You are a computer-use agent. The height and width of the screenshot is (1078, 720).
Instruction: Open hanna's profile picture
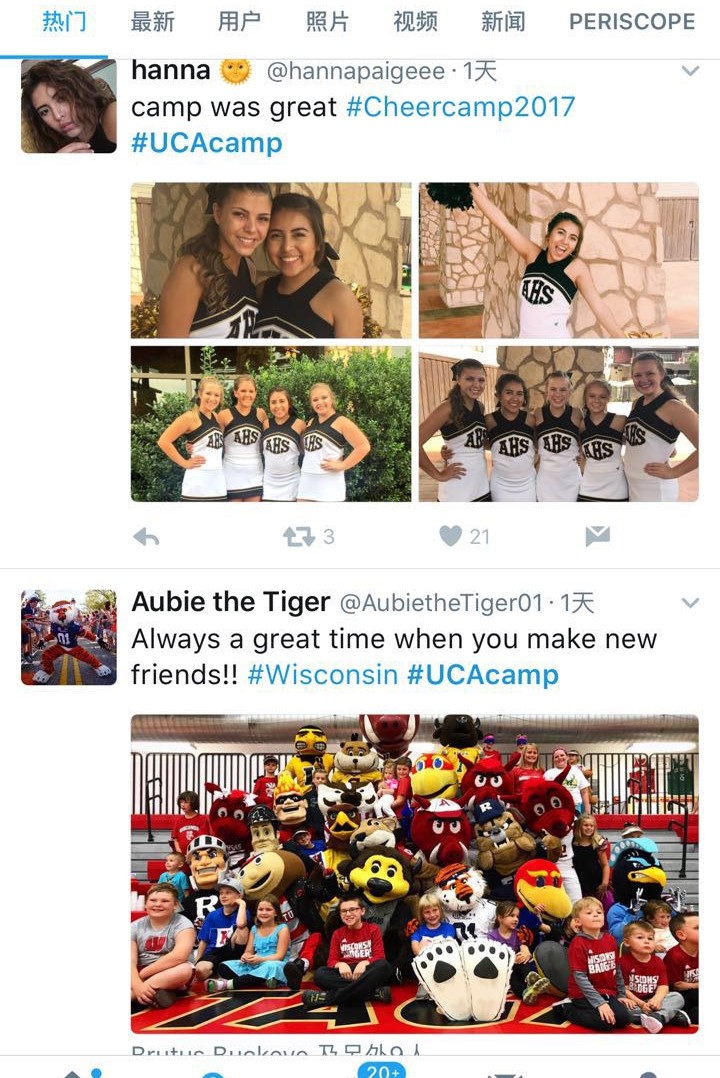(69, 106)
